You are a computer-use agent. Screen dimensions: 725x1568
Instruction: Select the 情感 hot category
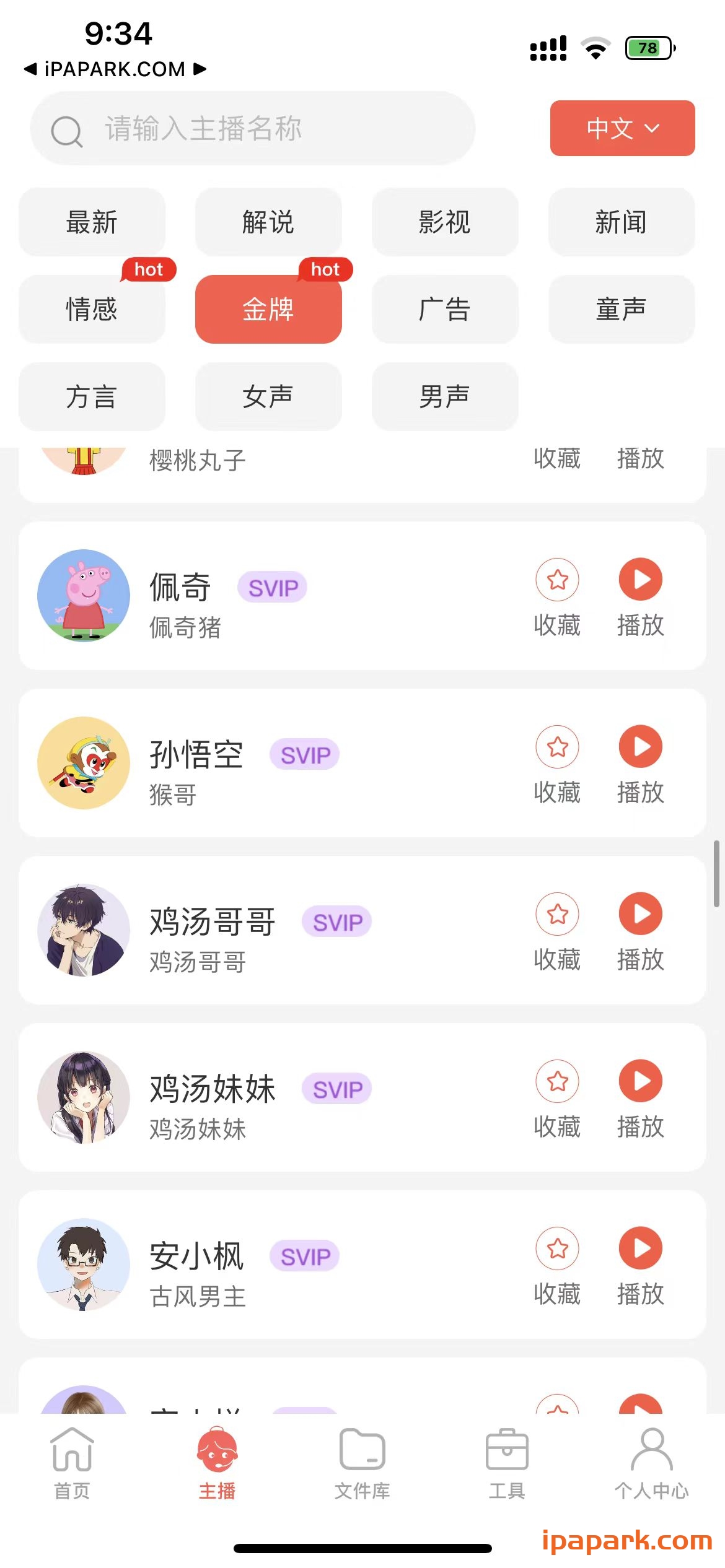(92, 310)
